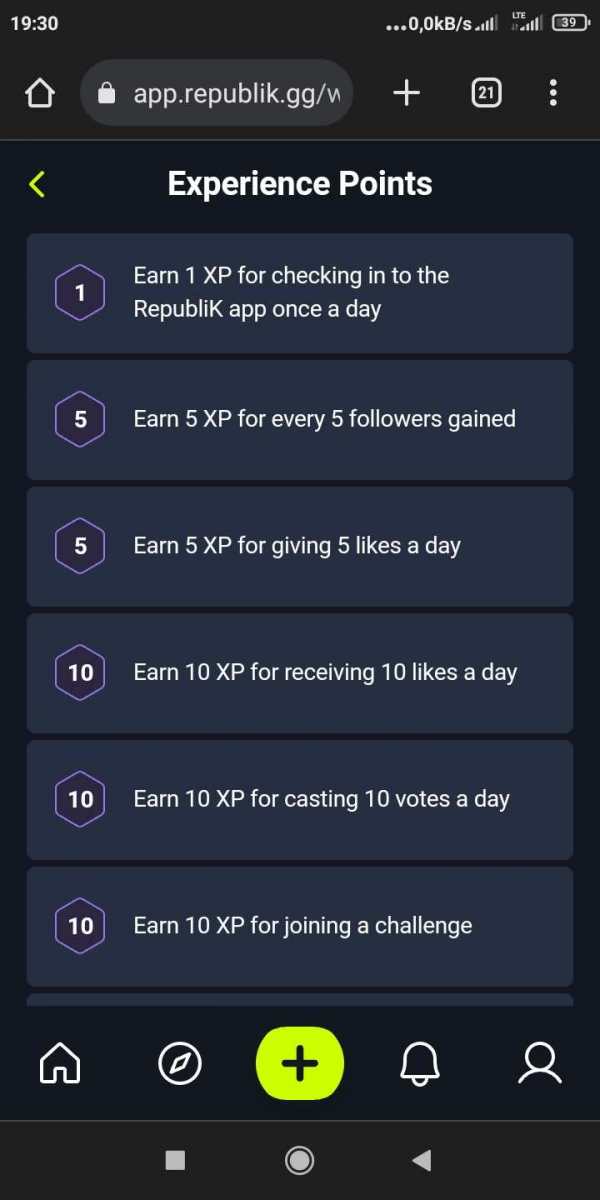Screen dimensions: 600x1200
Task: Open the browser home page
Action: [x=39, y=94]
